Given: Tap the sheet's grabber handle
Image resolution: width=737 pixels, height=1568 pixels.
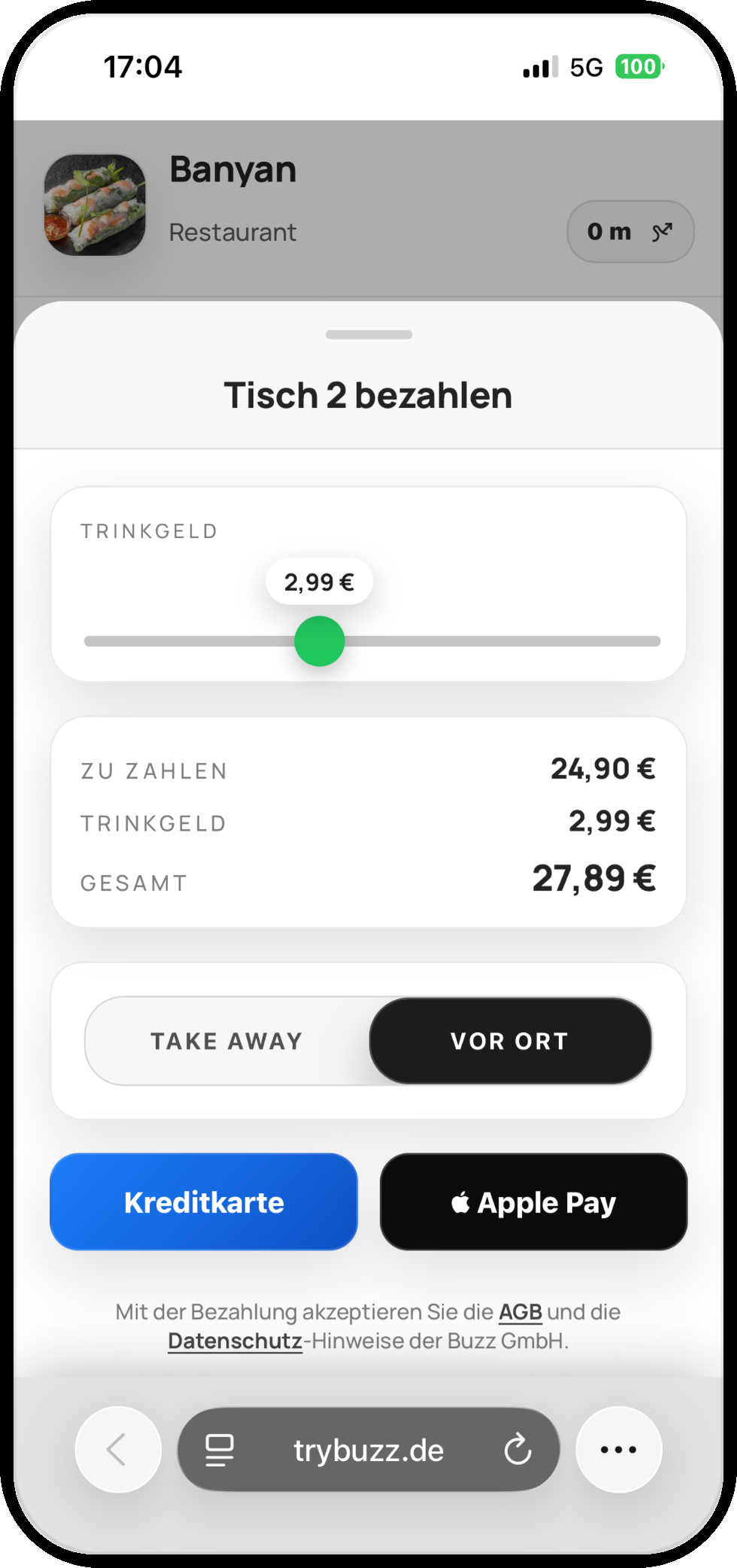Looking at the screenshot, I should point(368,335).
